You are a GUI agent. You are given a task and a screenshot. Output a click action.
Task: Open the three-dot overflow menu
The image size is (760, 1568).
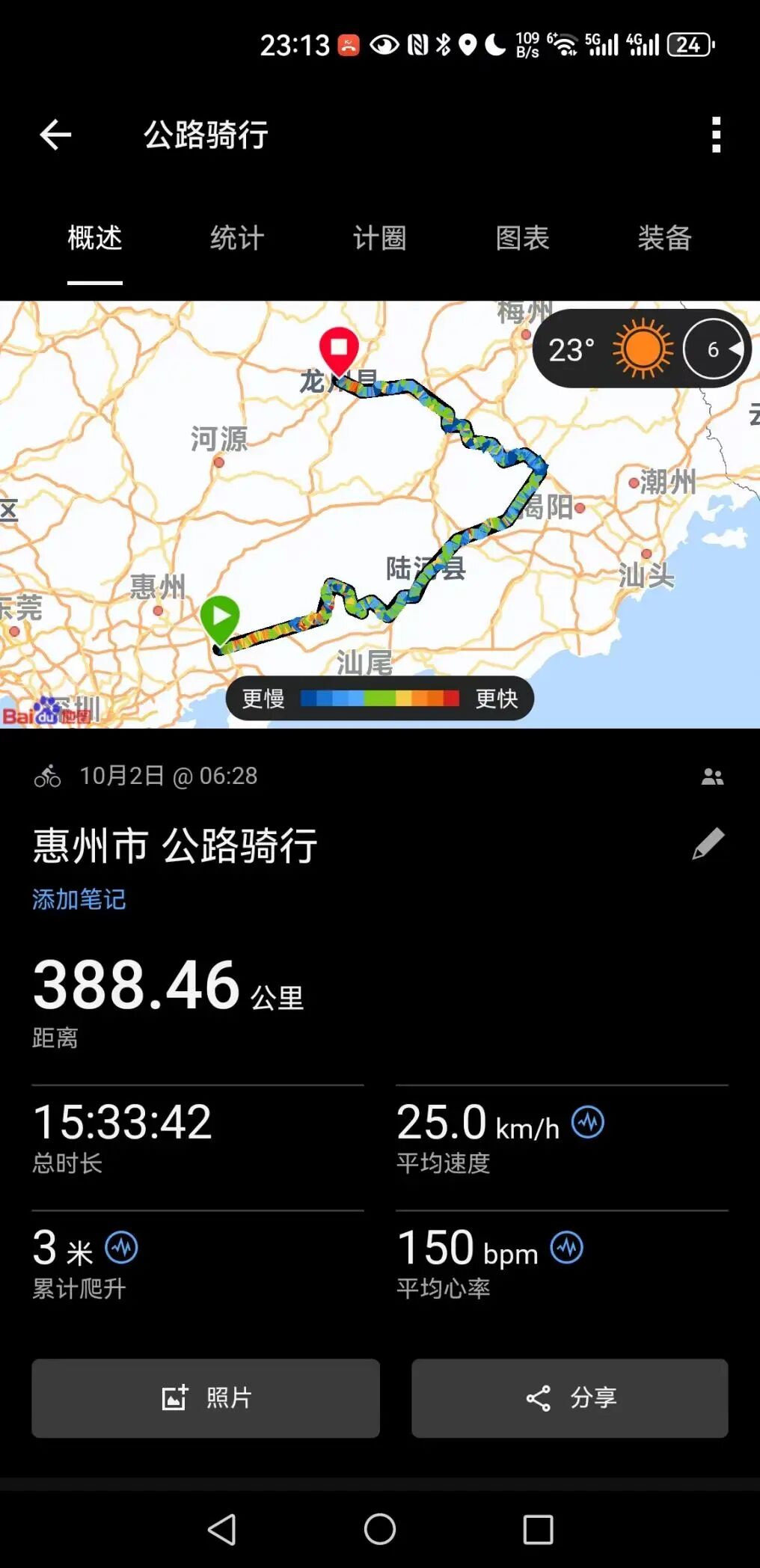point(716,135)
